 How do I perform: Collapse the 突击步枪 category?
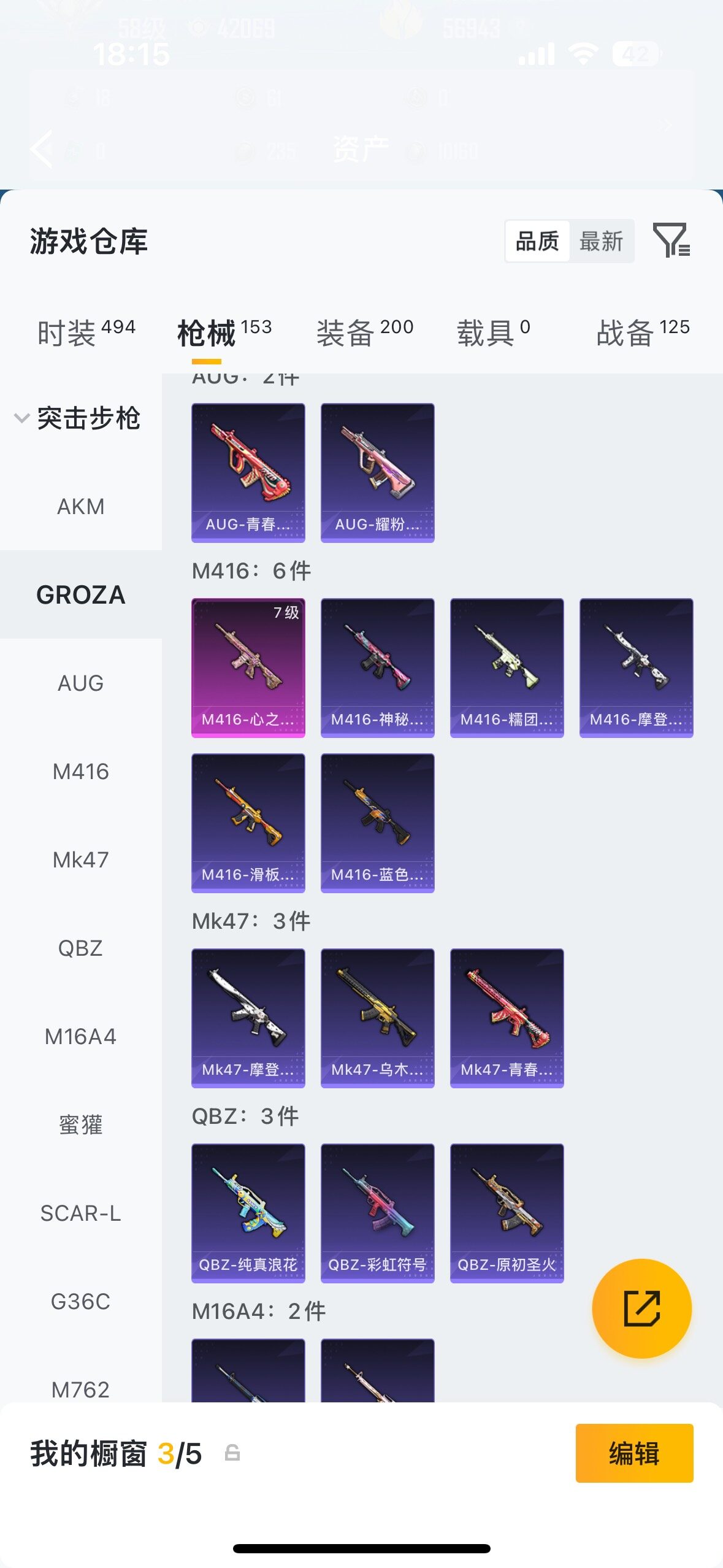tap(78, 418)
